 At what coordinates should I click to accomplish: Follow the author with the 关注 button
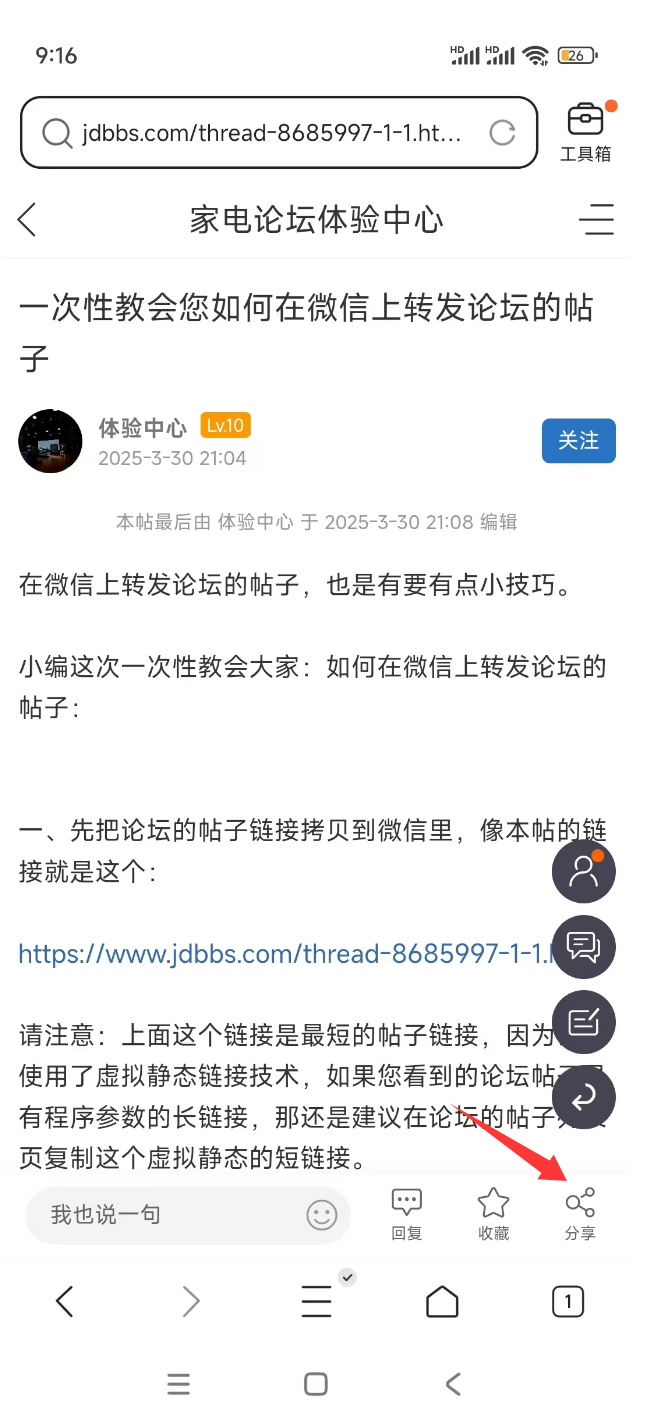[579, 441]
